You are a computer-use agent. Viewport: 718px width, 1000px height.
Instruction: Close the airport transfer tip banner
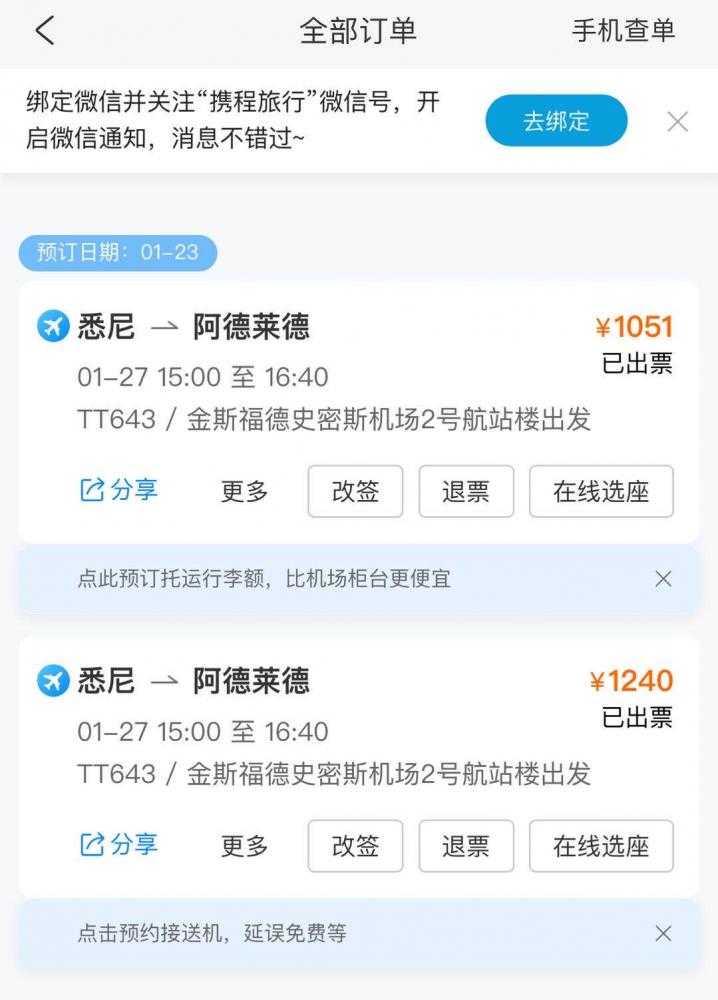coord(663,933)
